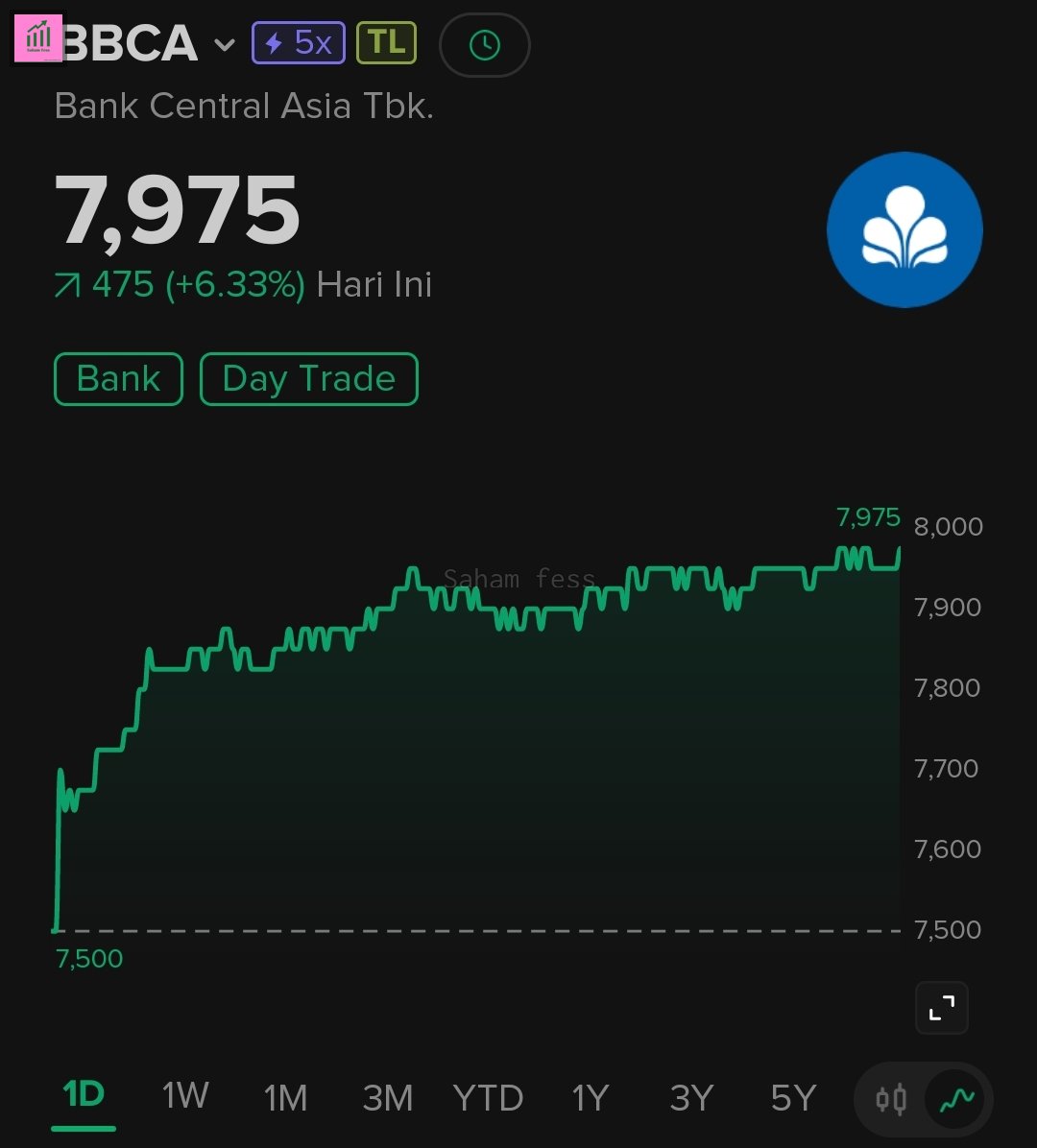Switch to the 3M chart range

click(x=387, y=1097)
